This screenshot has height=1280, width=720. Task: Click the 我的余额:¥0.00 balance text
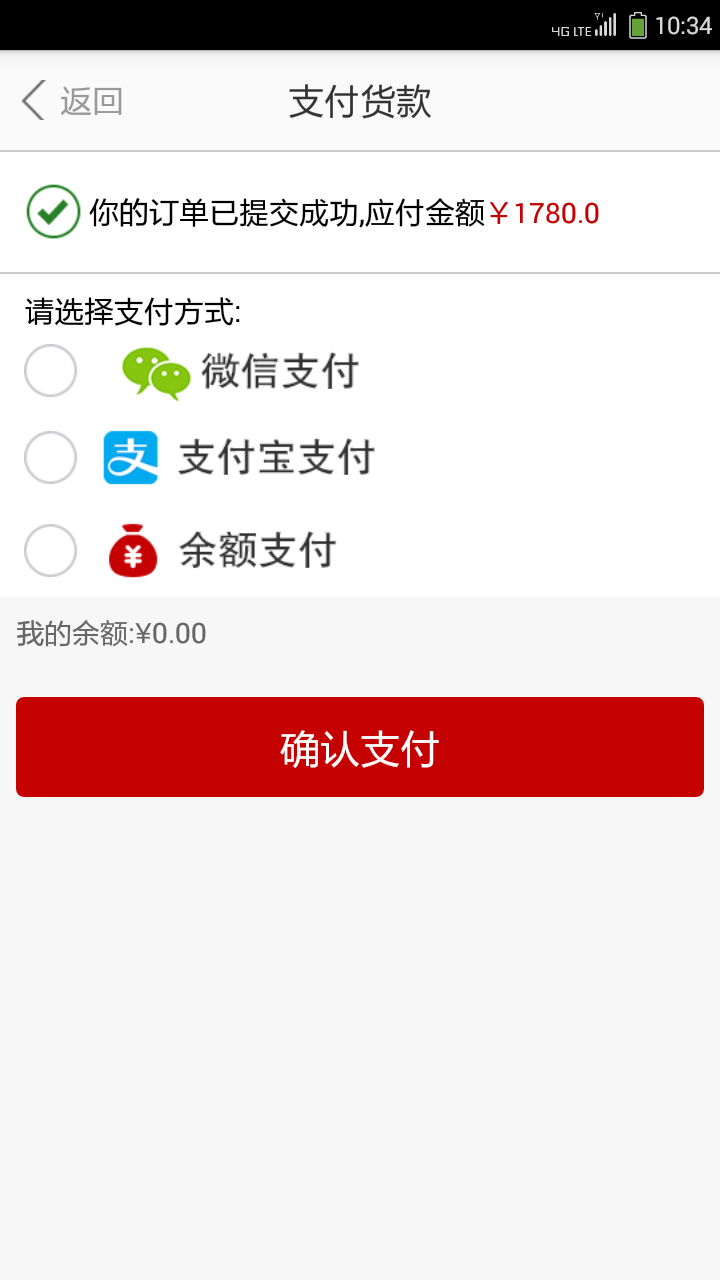pyautogui.click(x=110, y=633)
